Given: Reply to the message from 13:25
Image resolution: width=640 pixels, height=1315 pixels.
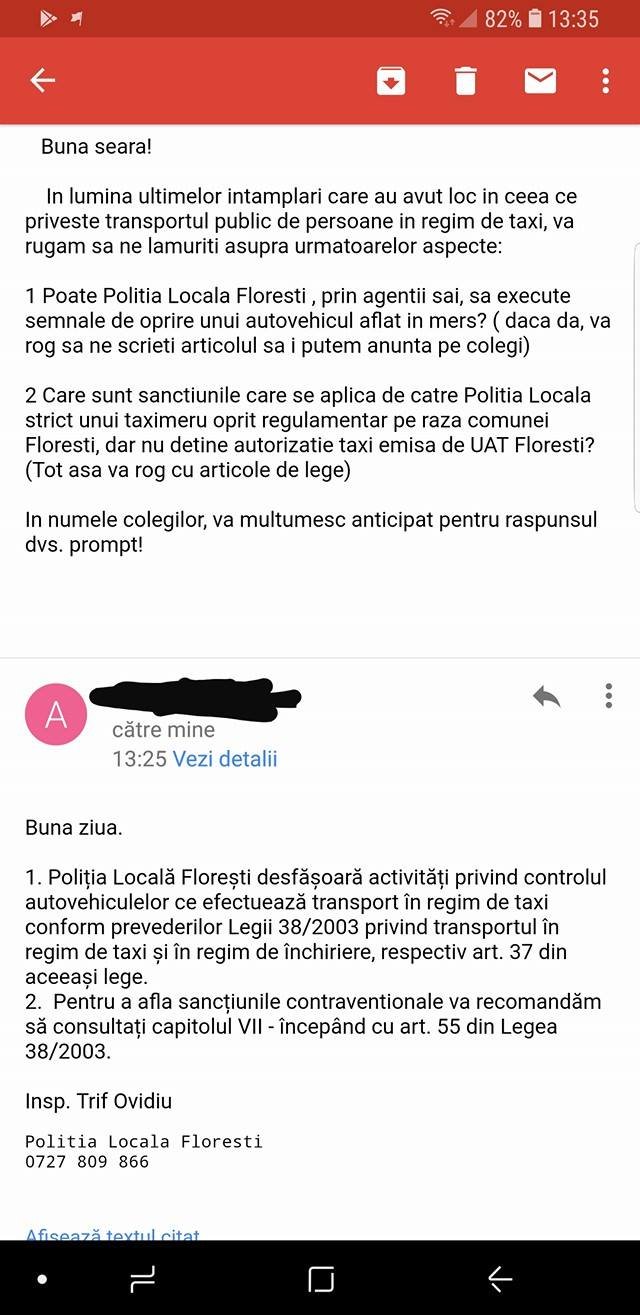Looking at the screenshot, I should click(546, 697).
